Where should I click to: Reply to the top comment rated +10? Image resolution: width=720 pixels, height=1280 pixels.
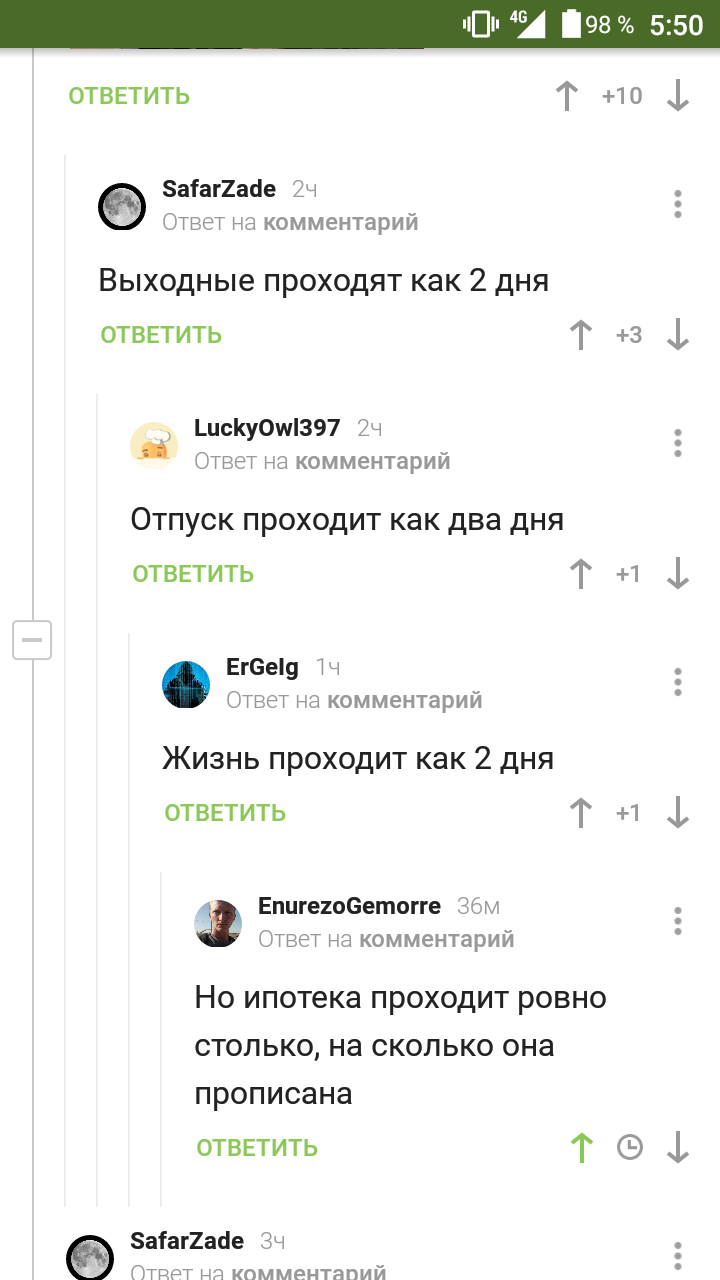coord(129,96)
